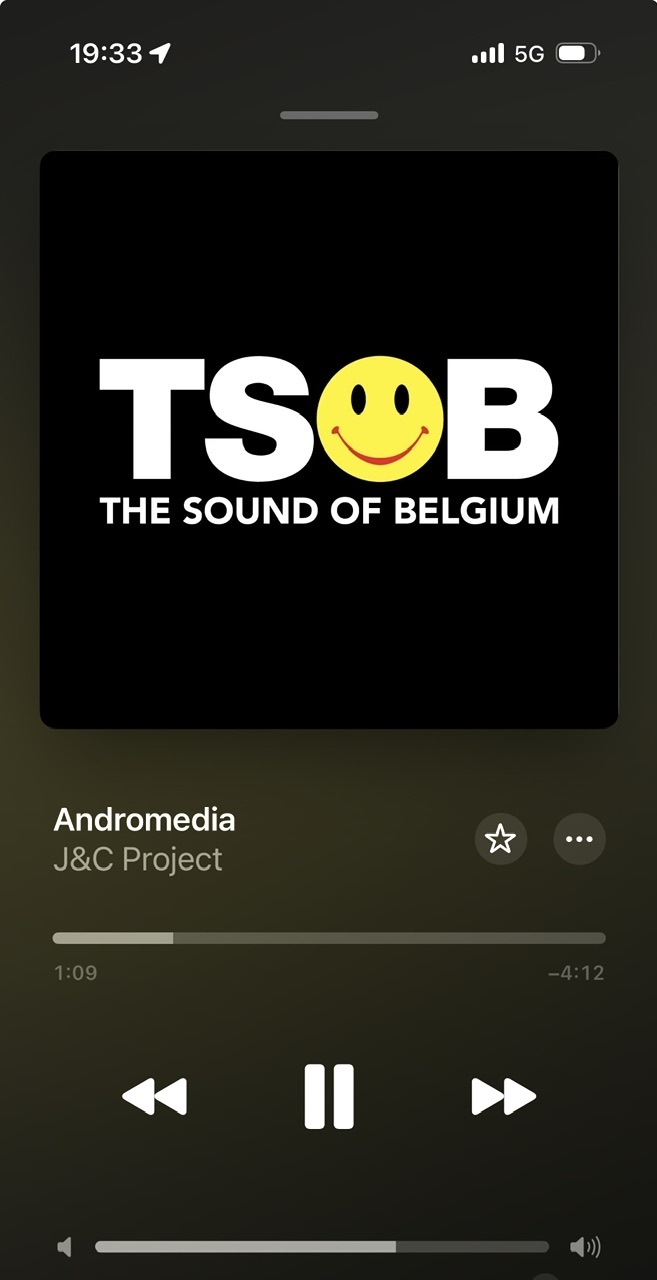Tap the playback progress bar
The width and height of the screenshot is (657, 1280).
point(329,938)
